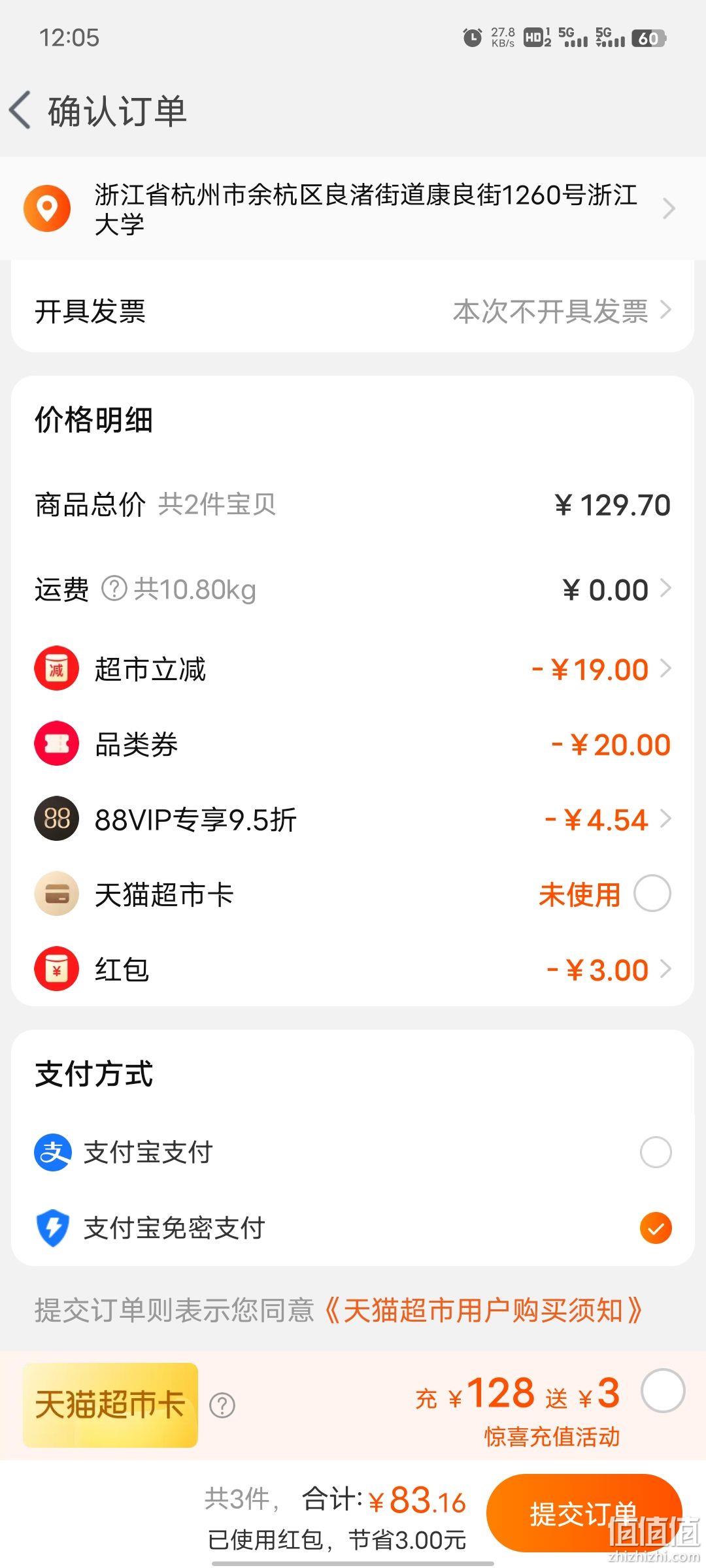Open the 红包 selection row
Screen dimensions: 706x1568
click(353, 970)
